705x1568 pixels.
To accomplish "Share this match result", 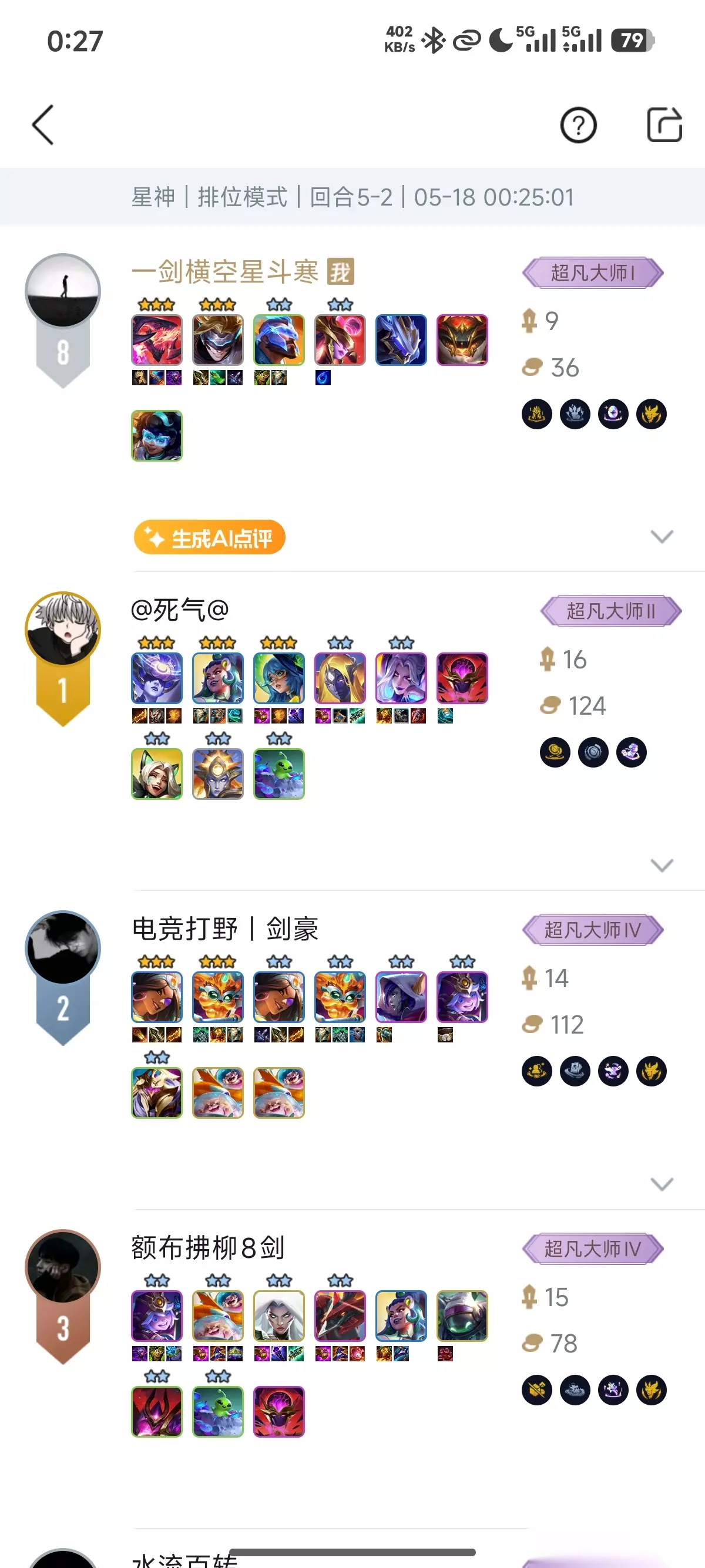I will 664,125.
